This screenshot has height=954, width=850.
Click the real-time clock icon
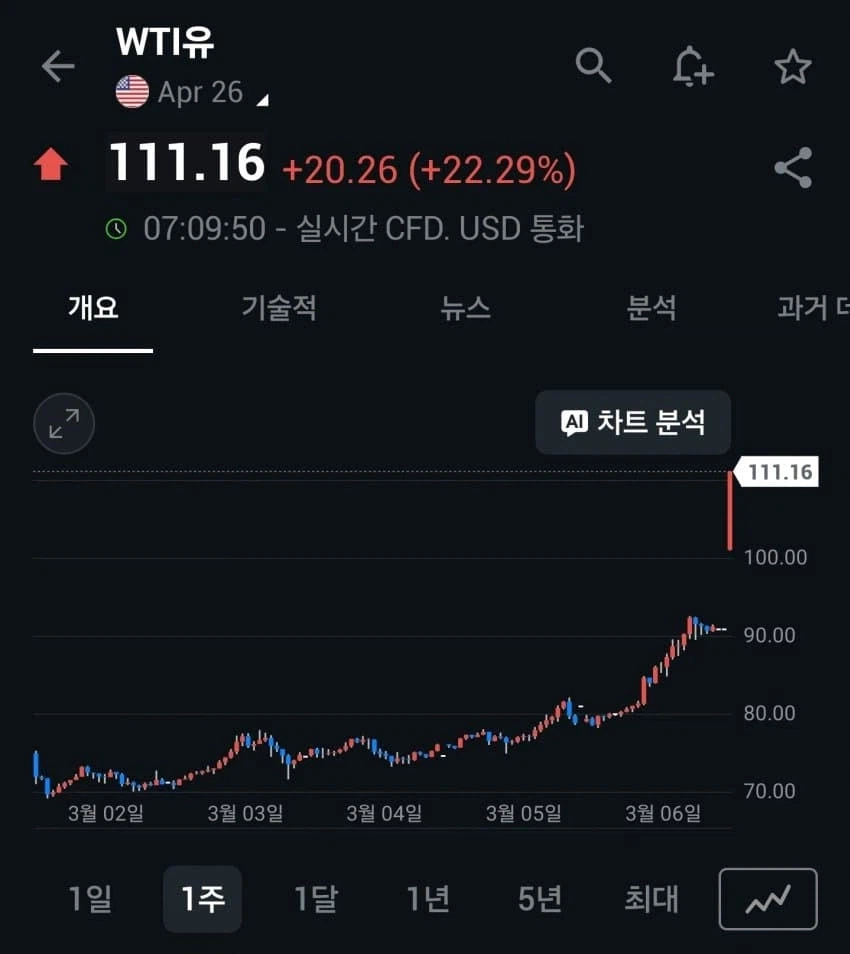pyautogui.click(x=118, y=228)
